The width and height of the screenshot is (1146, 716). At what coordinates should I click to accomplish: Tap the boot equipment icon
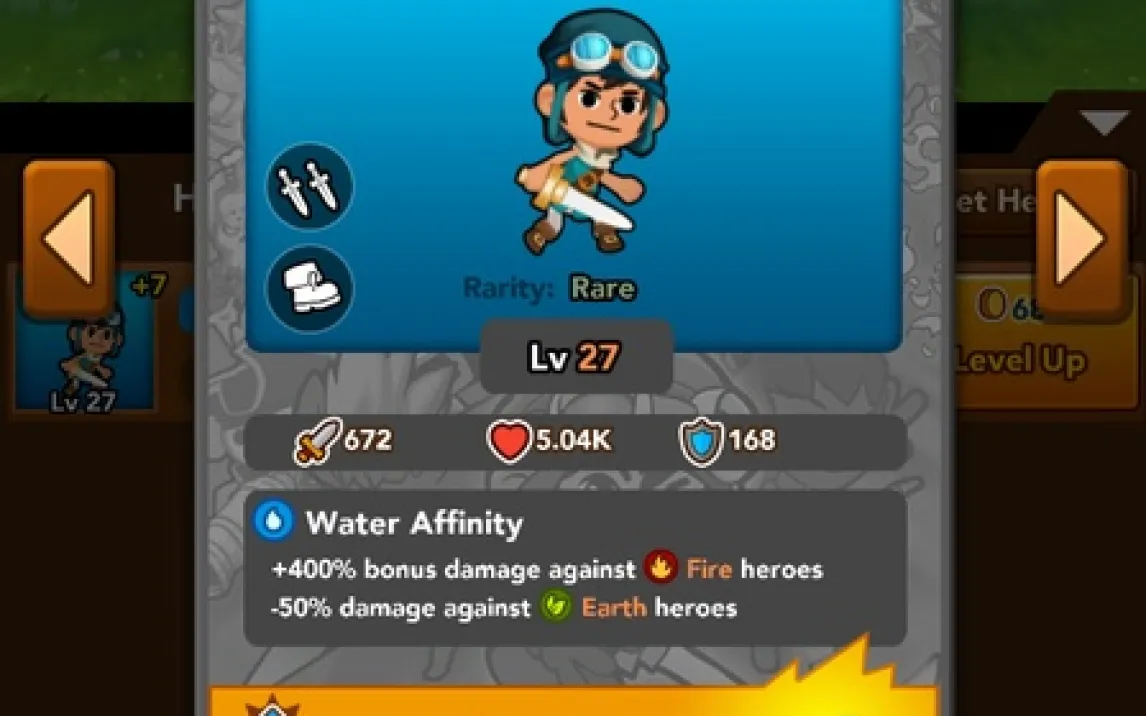click(309, 289)
